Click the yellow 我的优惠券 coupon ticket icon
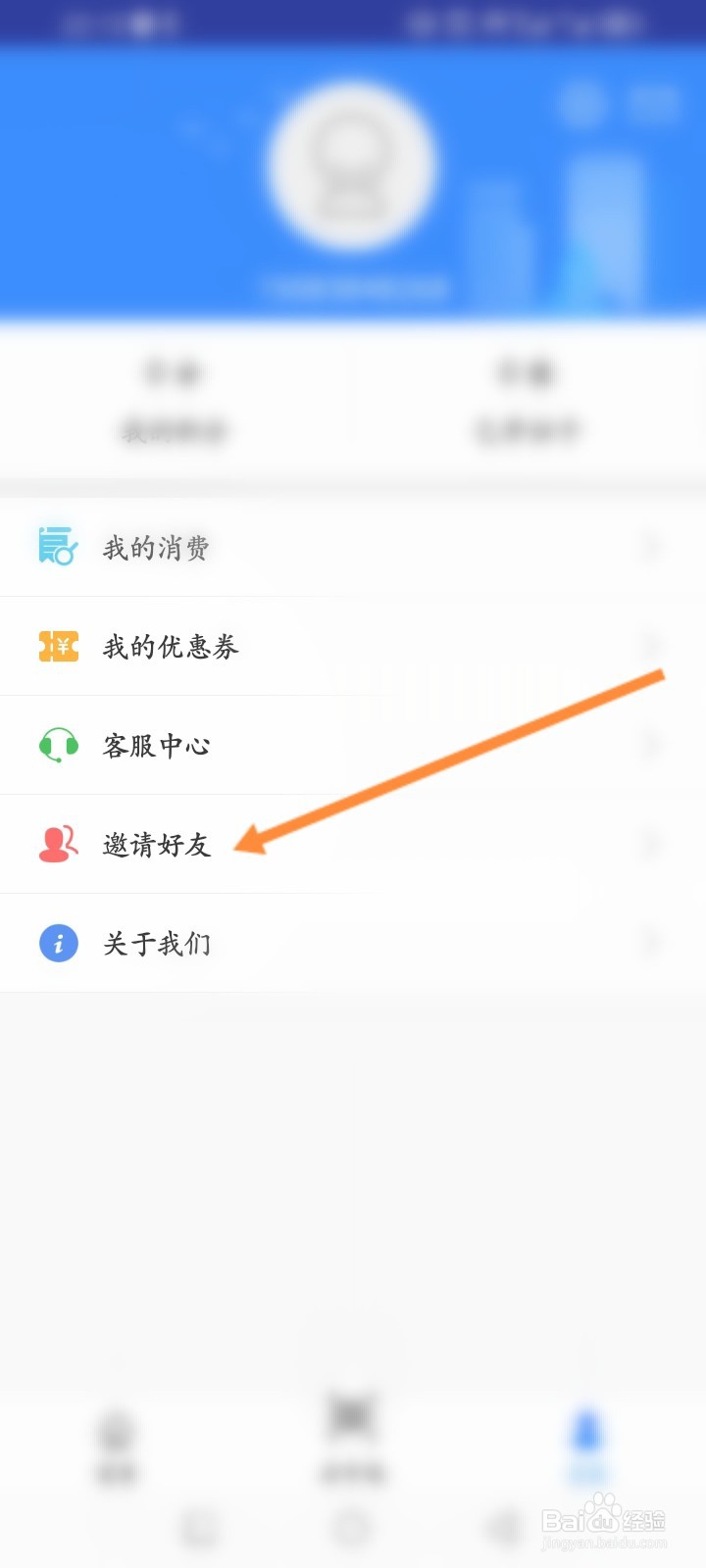This screenshot has width=706, height=1568. pos(58,647)
